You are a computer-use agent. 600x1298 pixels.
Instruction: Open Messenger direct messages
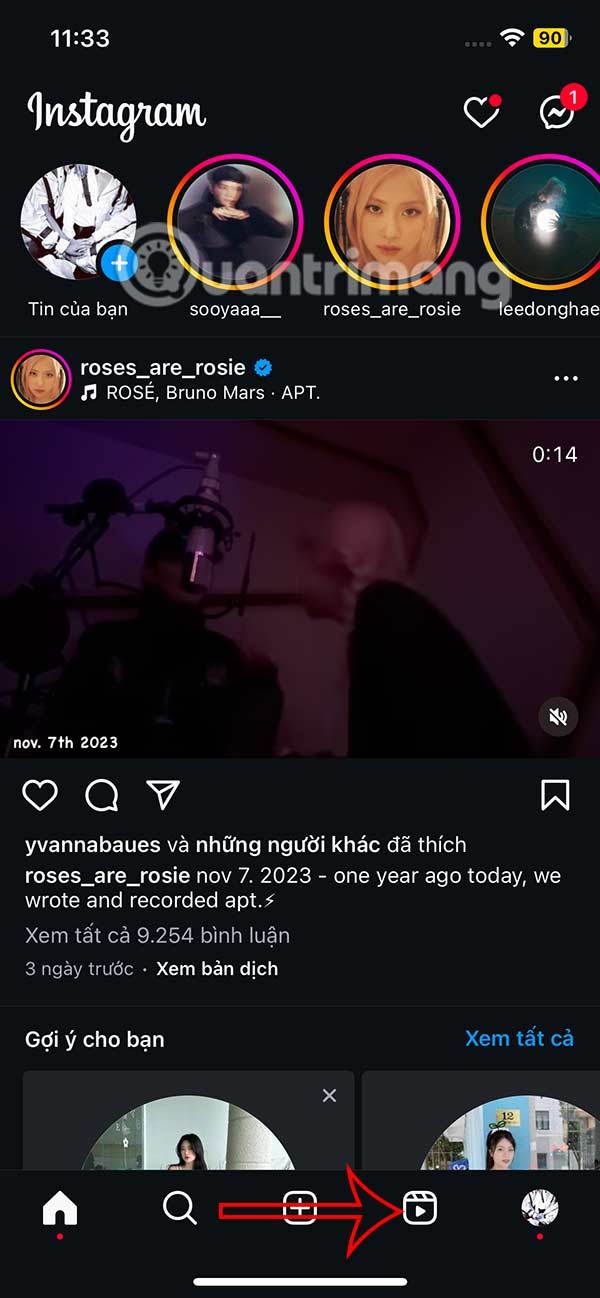pyautogui.click(x=557, y=113)
